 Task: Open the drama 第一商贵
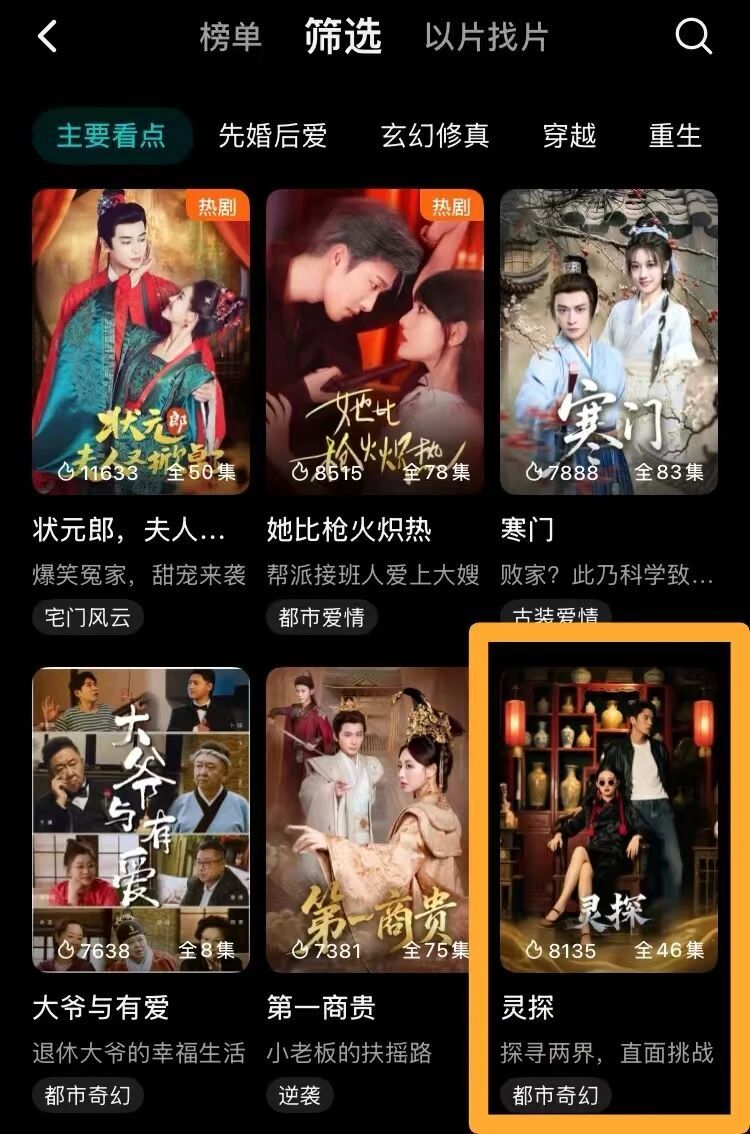click(x=375, y=820)
